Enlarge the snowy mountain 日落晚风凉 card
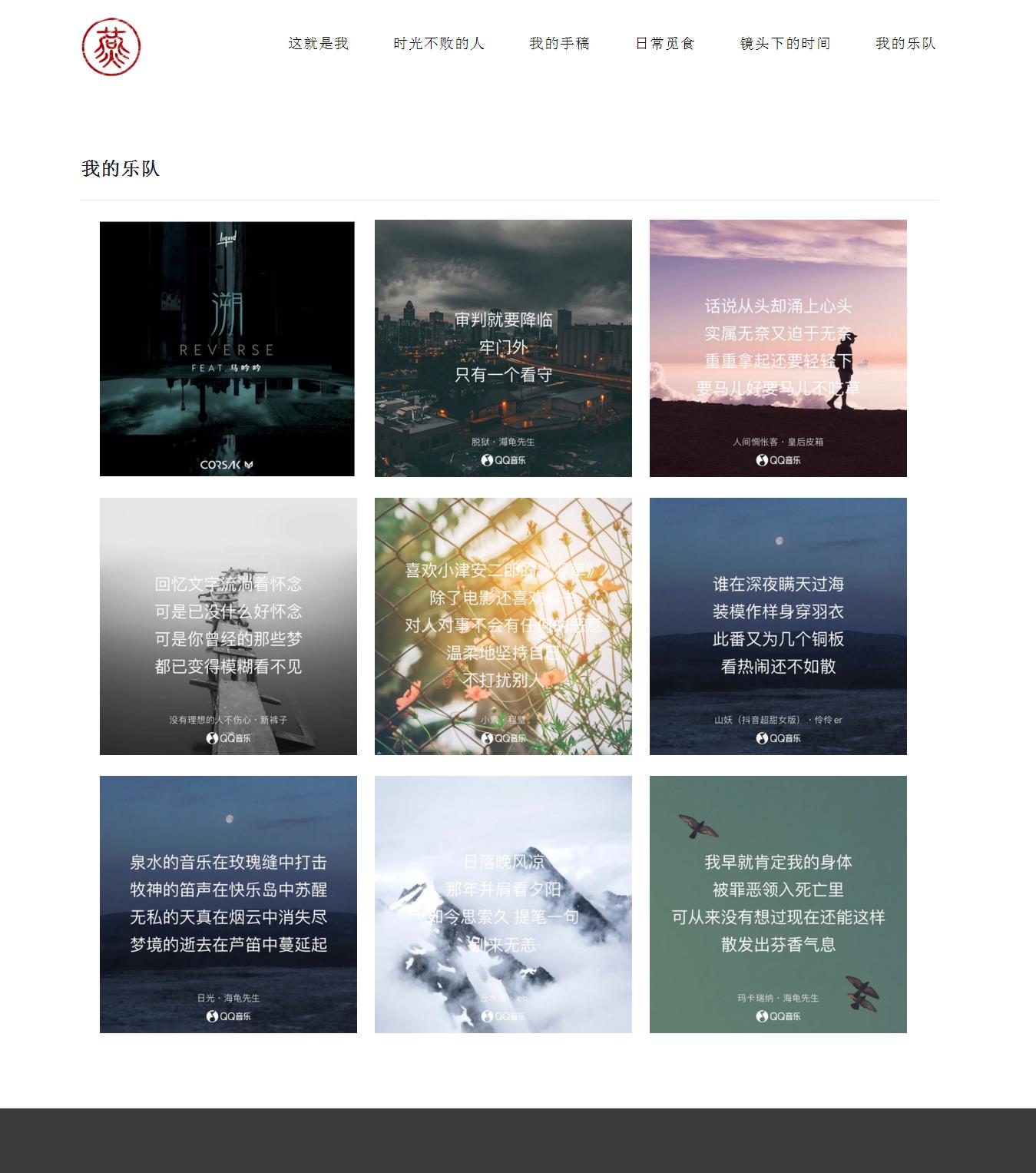The height and width of the screenshot is (1173, 1036). [503, 904]
